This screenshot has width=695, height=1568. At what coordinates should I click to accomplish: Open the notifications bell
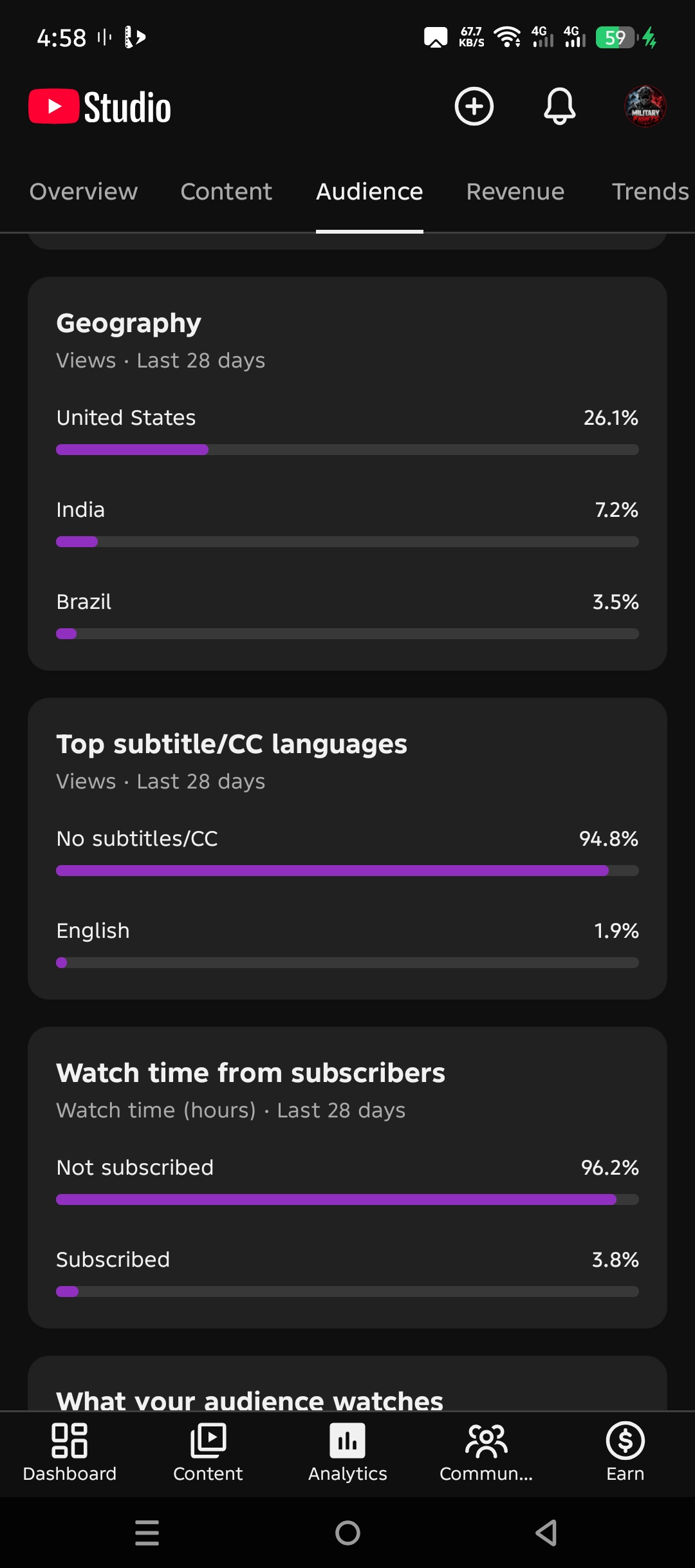tap(559, 106)
